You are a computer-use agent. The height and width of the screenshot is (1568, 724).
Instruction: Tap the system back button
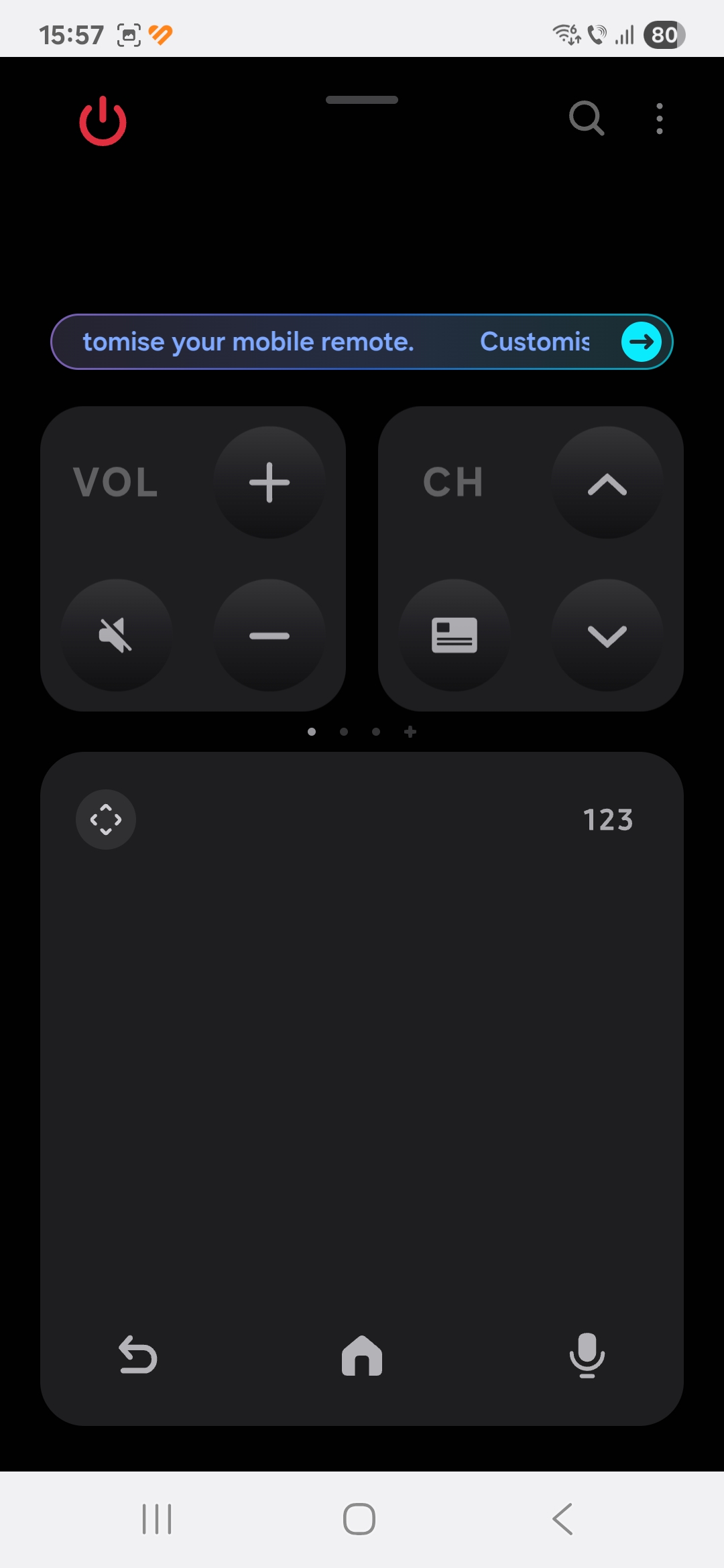click(x=562, y=1519)
